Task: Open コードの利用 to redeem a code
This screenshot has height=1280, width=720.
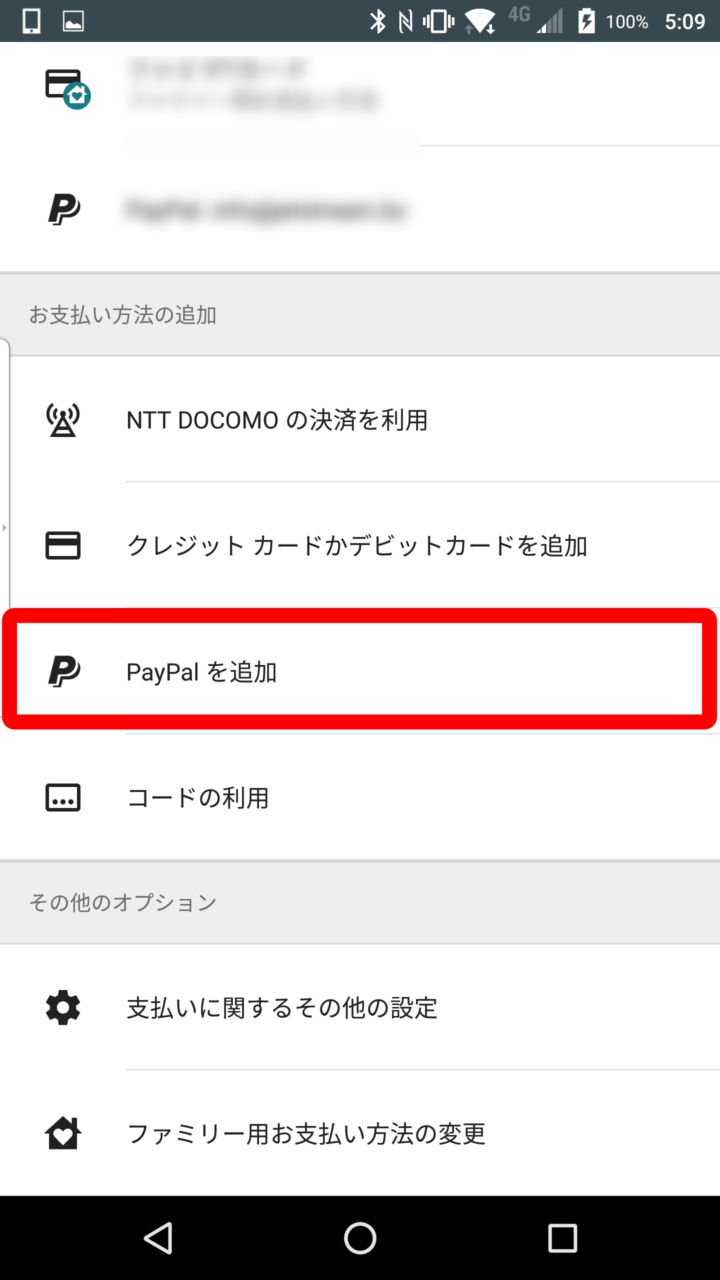Action: click(x=360, y=798)
